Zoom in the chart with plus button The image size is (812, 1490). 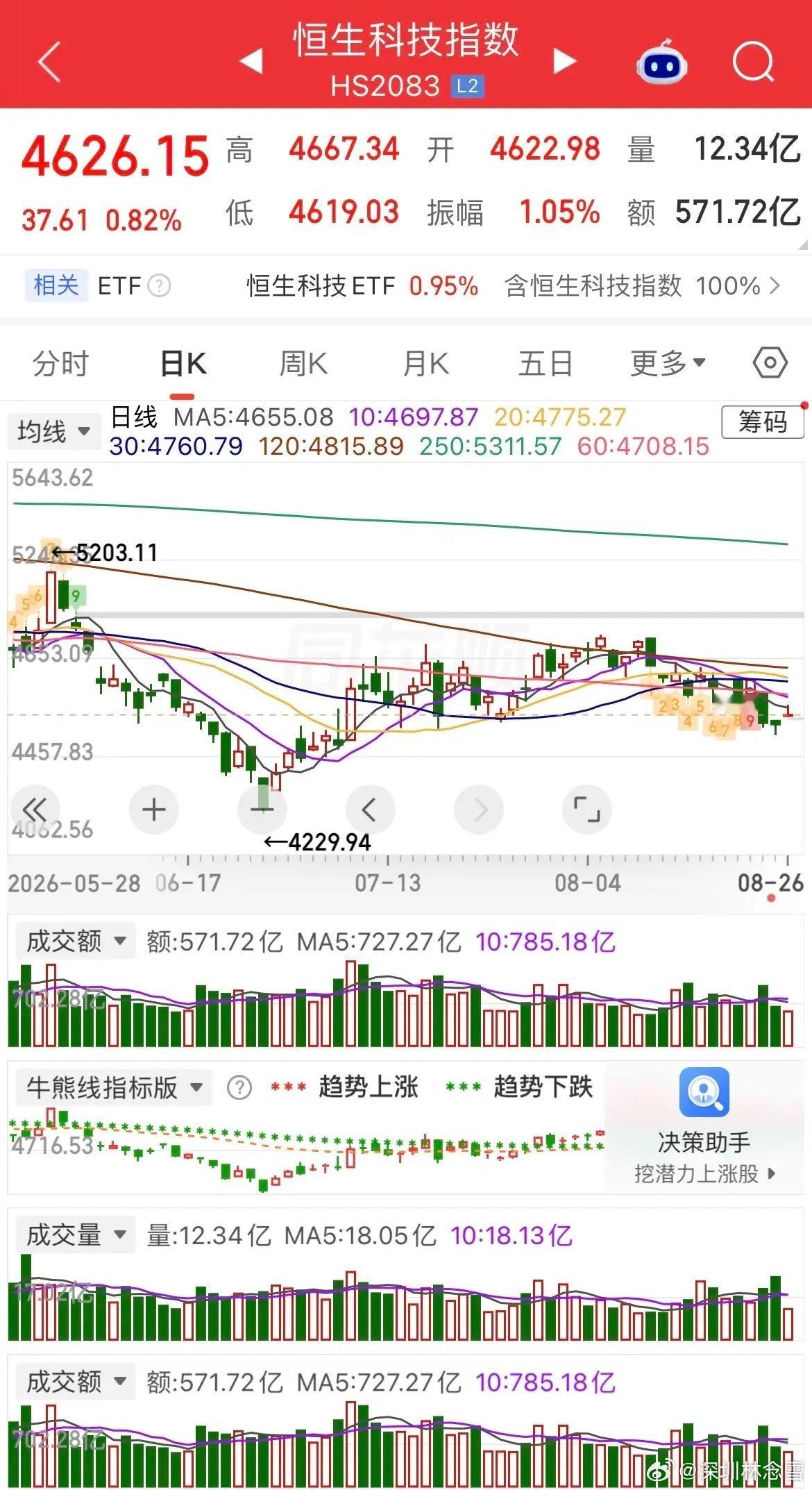154,809
